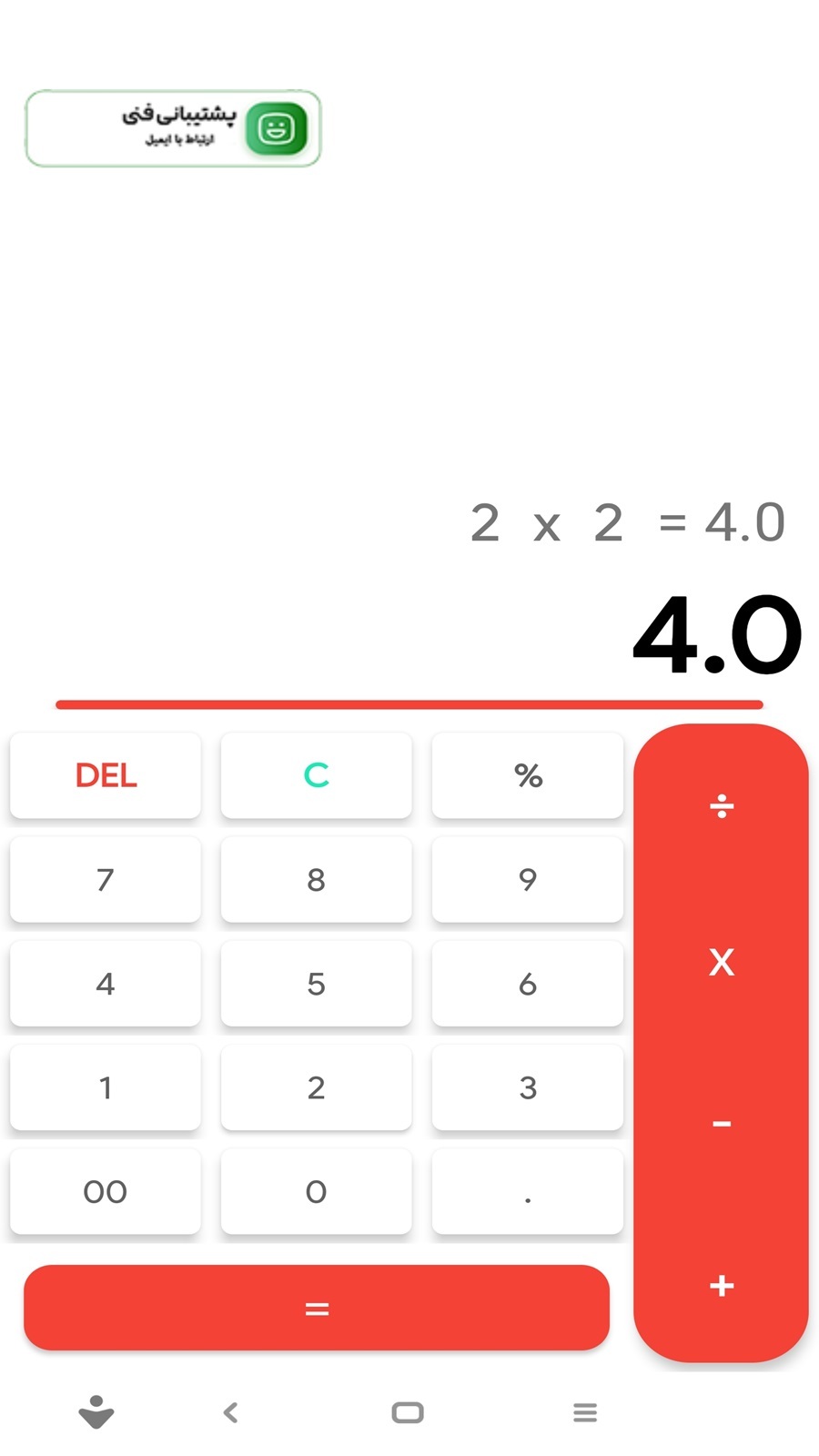Tap the number 1 key
The height and width of the screenshot is (1456, 819).
point(106,1087)
